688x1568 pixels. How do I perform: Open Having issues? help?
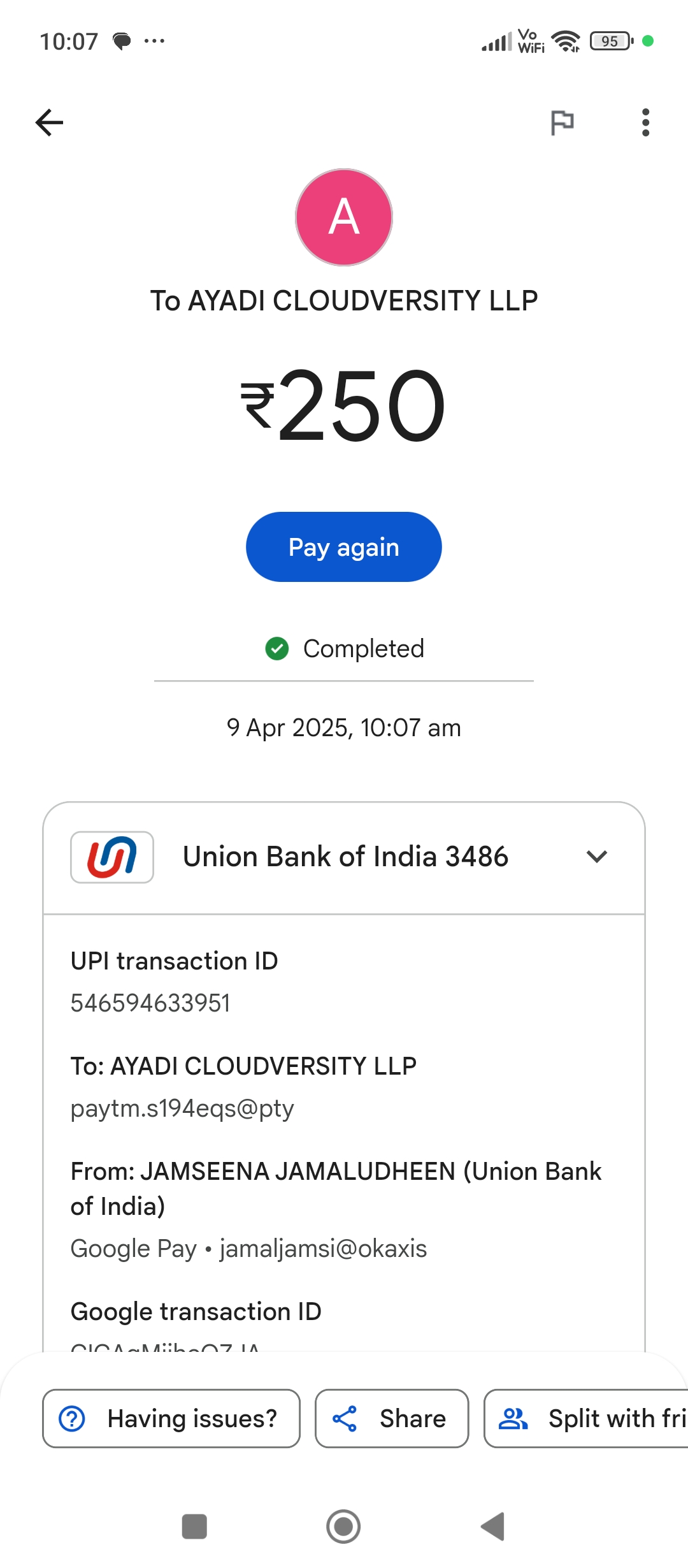tap(171, 1419)
